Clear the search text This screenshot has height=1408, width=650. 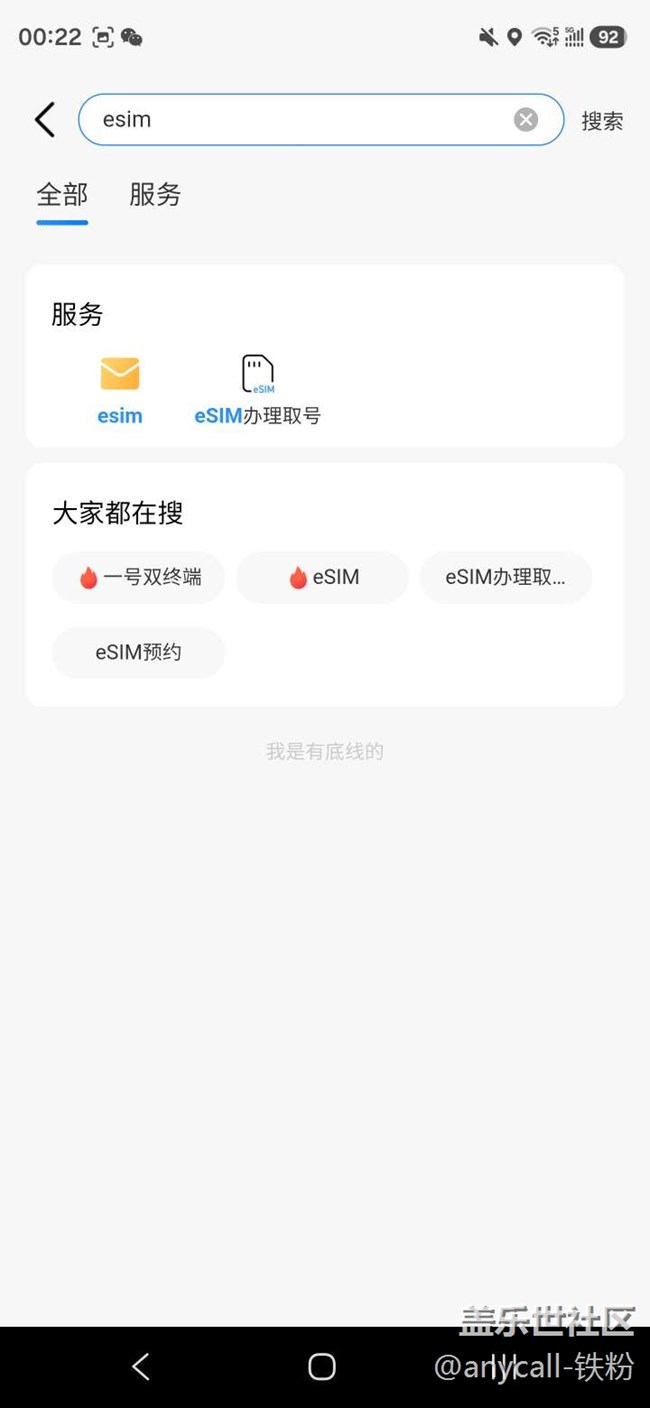point(526,120)
